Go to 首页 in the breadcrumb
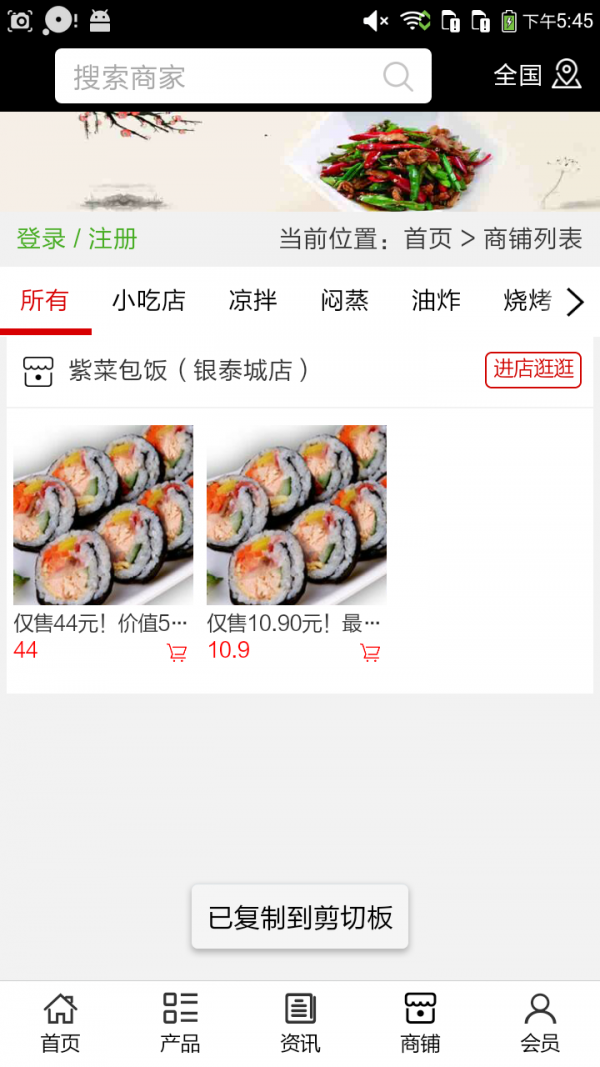The height and width of the screenshot is (1067, 600). (x=428, y=239)
